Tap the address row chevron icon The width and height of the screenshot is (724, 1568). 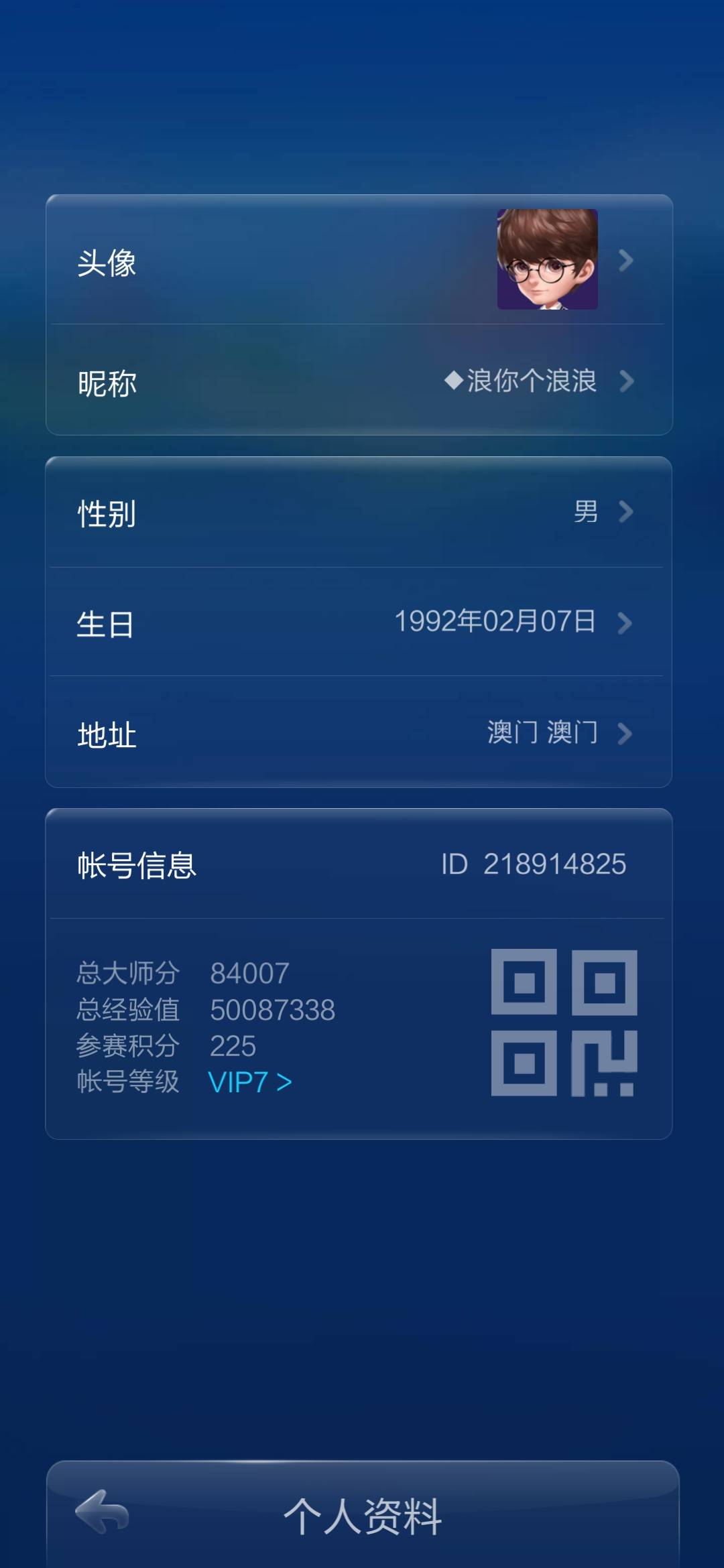click(x=626, y=735)
